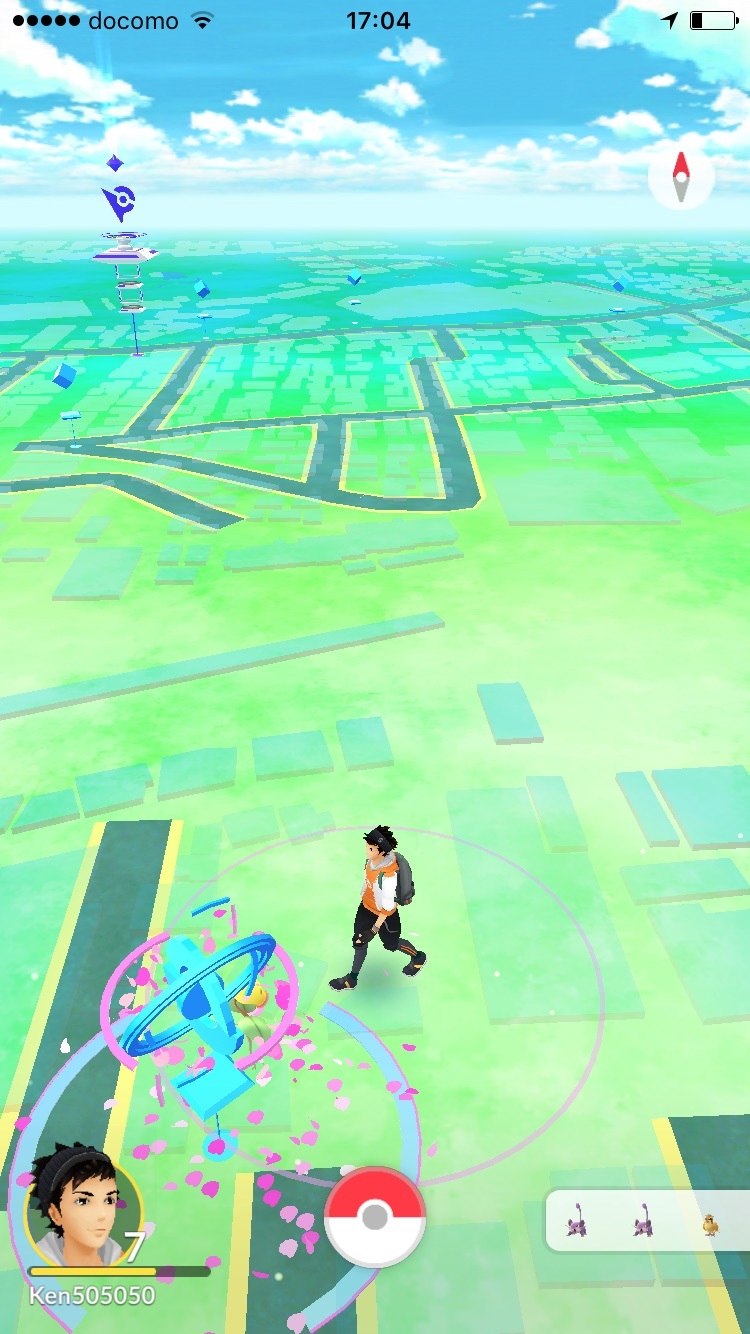This screenshot has height=1334, width=750.
Task: Tap the compass to change orientation
Action: [x=681, y=177]
